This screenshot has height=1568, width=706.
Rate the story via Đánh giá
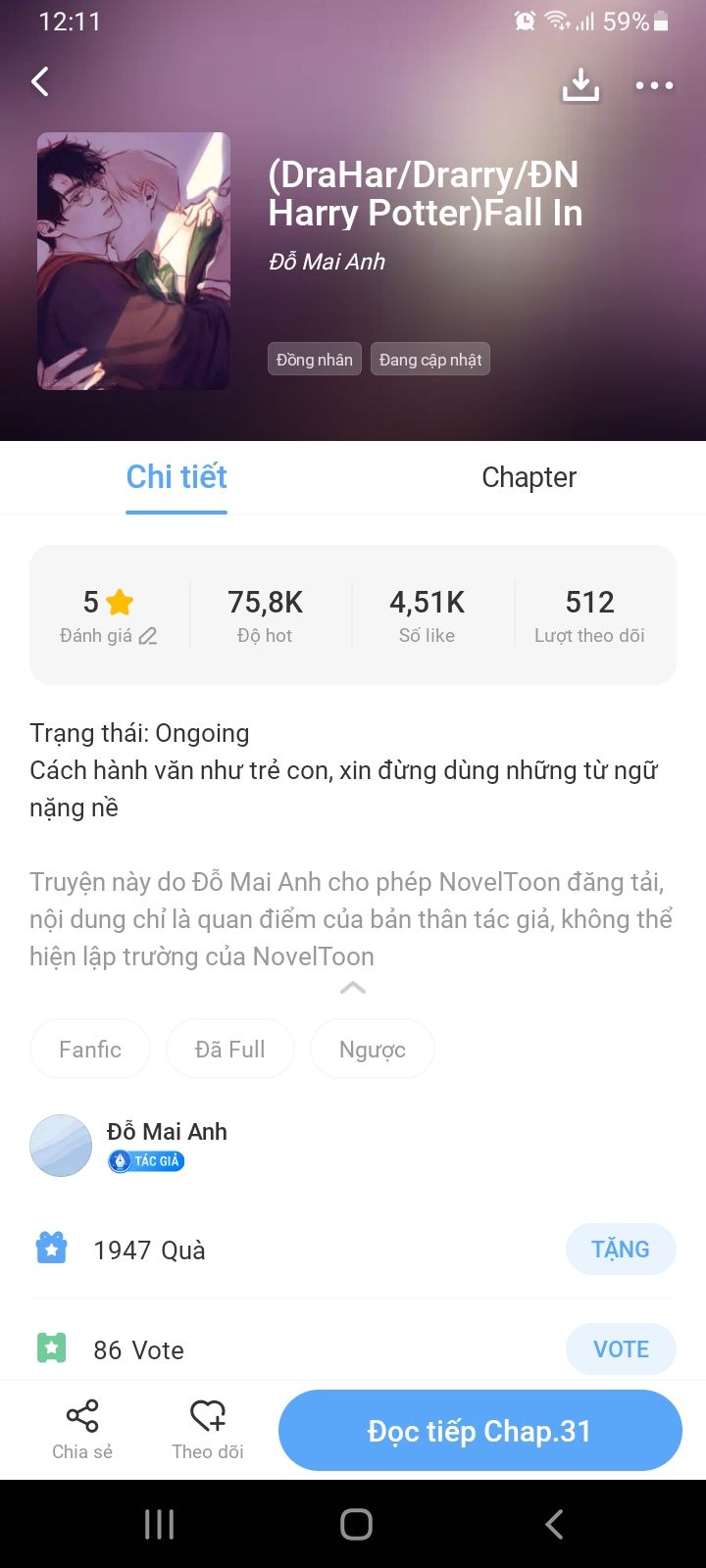coord(108,616)
